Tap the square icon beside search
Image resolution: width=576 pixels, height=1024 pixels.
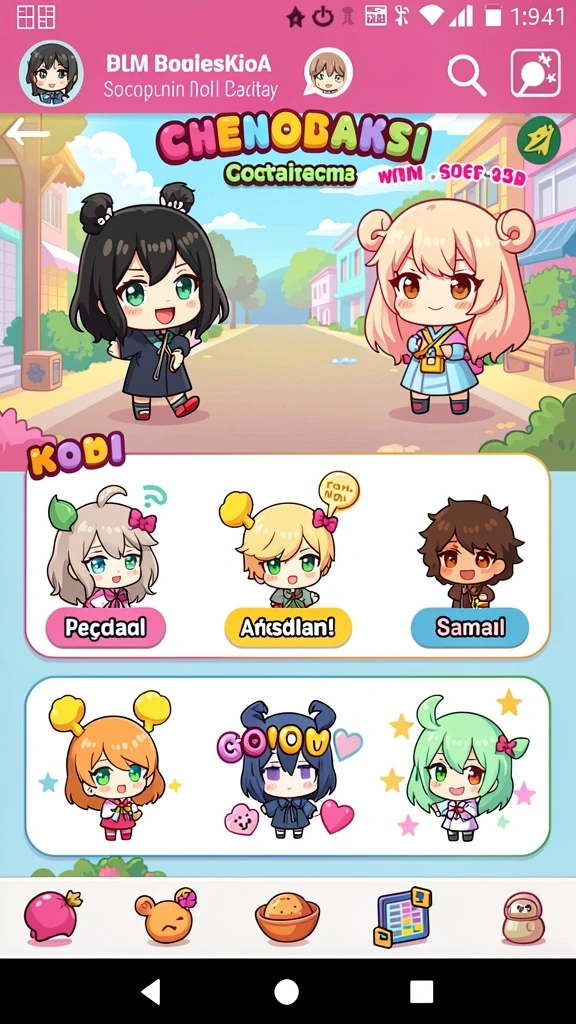pos(536,73)
